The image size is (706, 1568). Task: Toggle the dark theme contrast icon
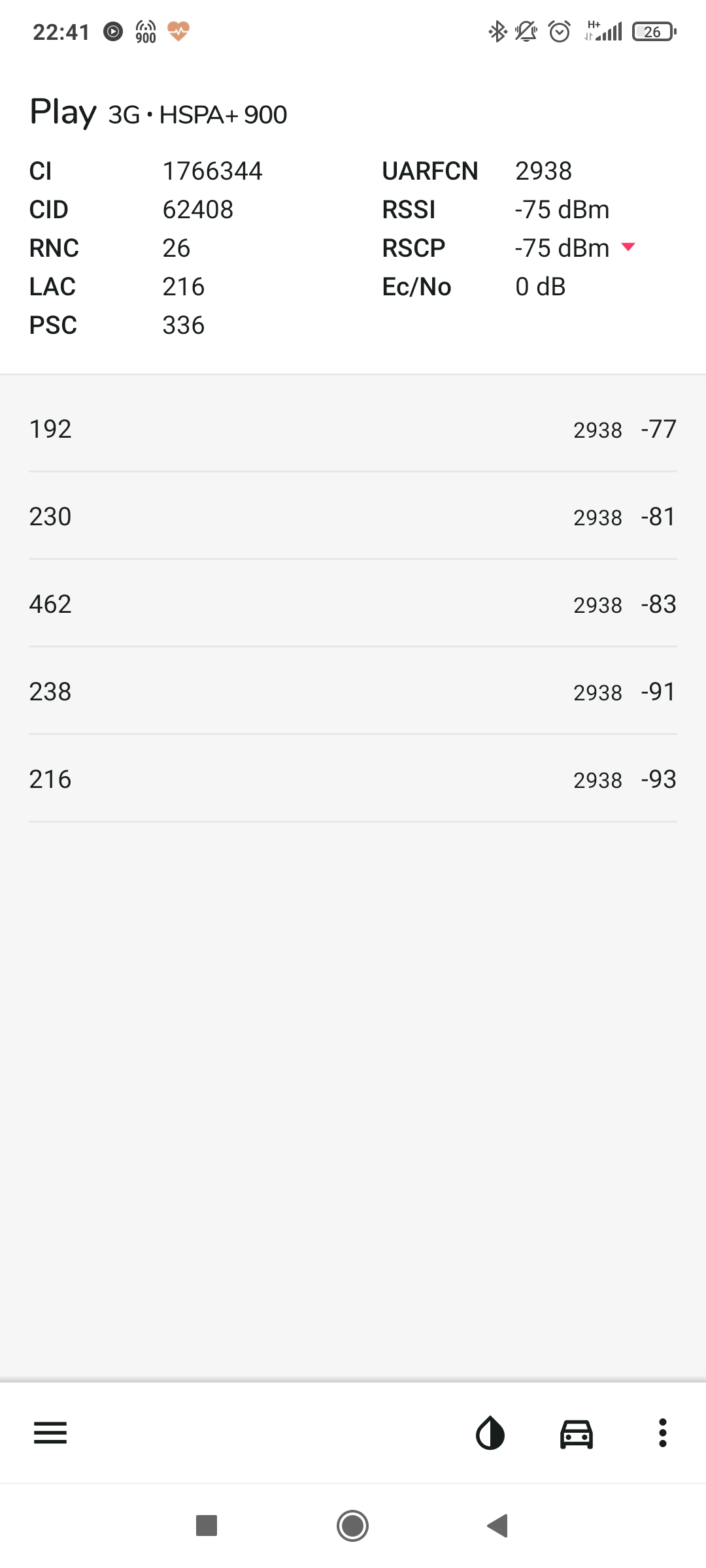[x=490, y=1433]
